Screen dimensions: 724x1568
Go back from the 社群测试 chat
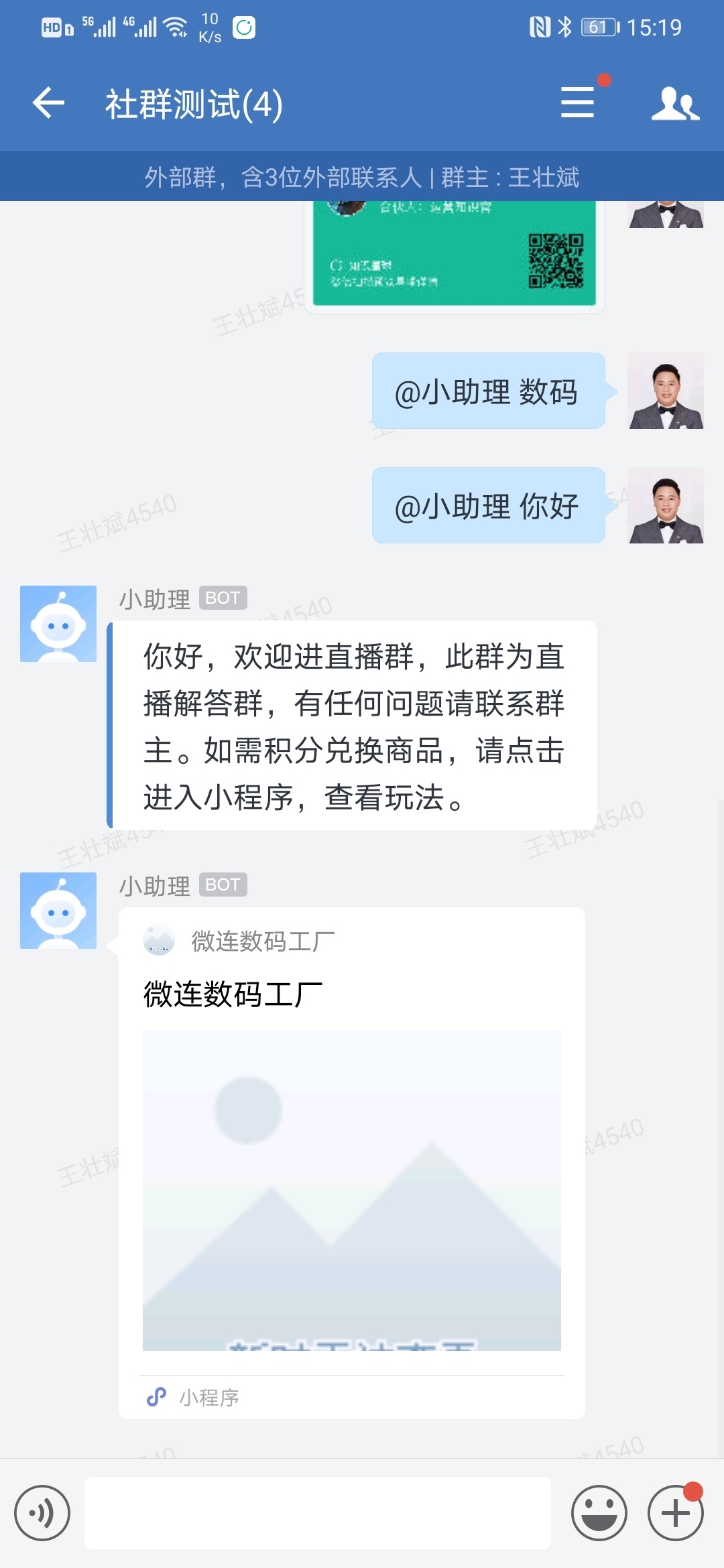(x=48, y=103)
